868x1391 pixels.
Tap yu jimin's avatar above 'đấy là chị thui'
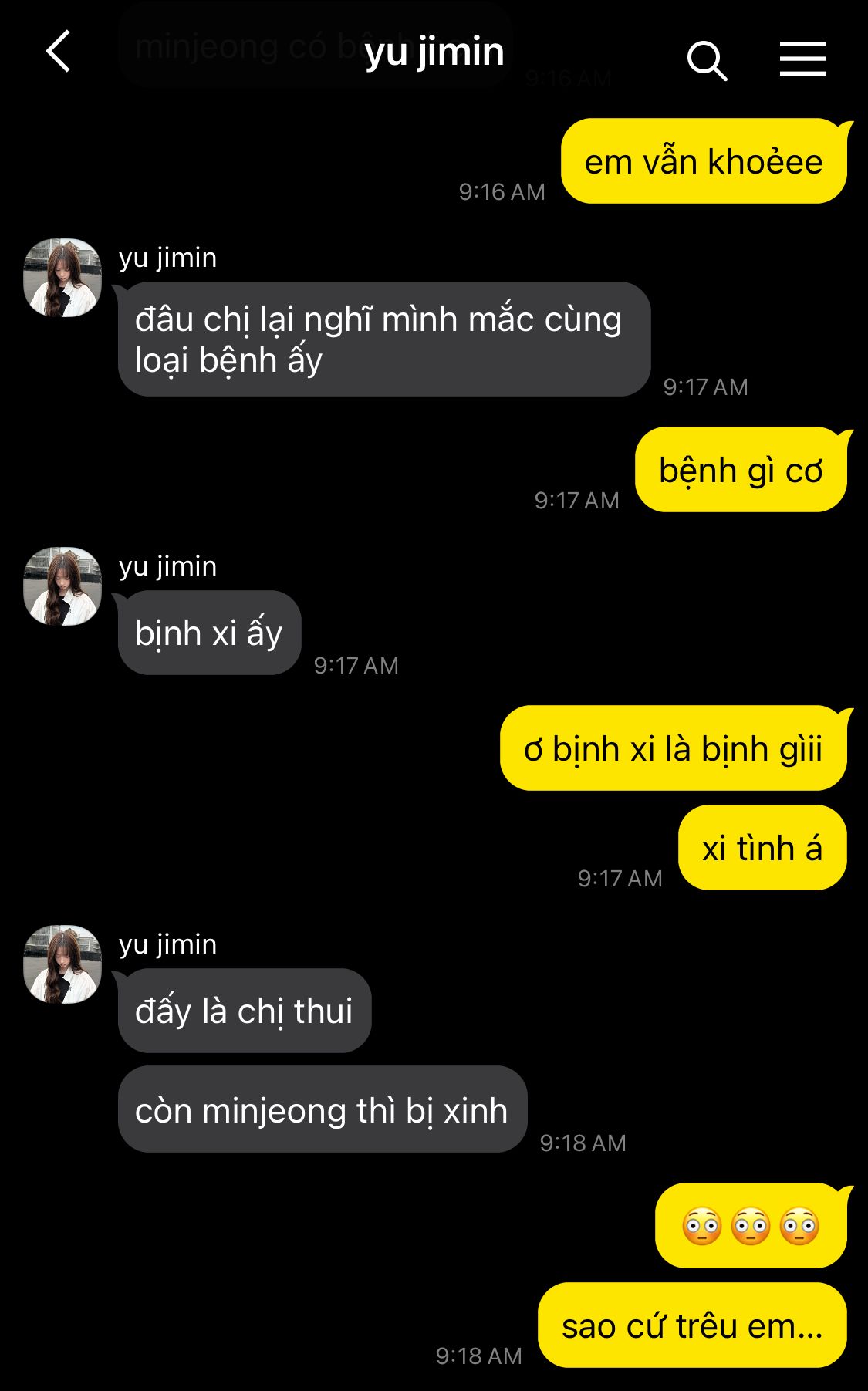(62, 964)
